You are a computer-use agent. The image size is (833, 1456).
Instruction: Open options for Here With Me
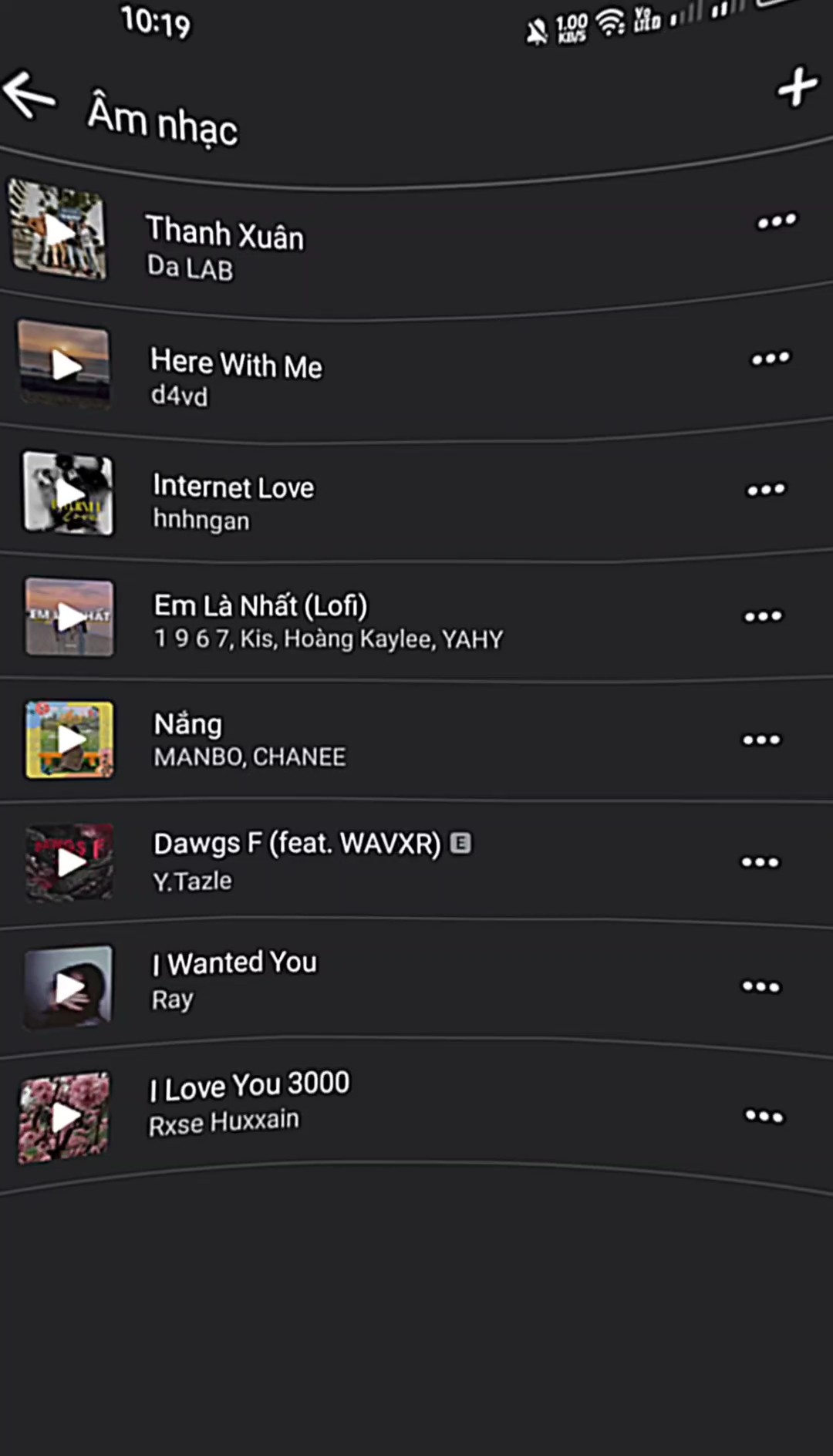[771, 359]
